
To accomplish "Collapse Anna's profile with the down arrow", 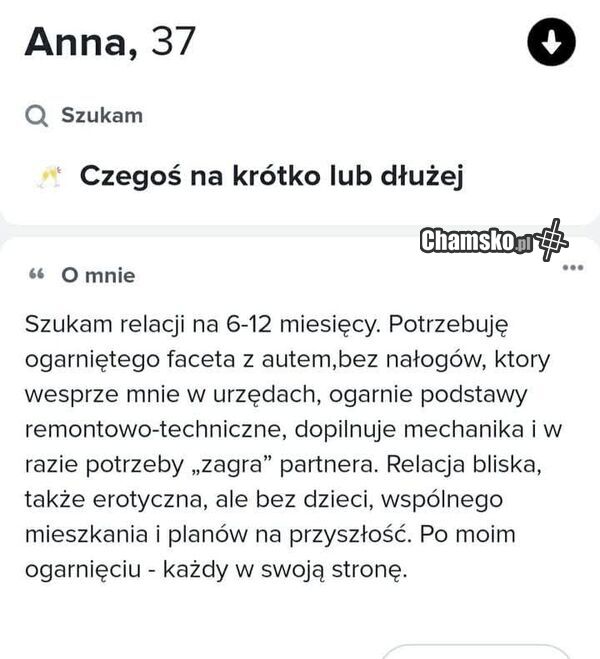I will (x=551, y=42).
